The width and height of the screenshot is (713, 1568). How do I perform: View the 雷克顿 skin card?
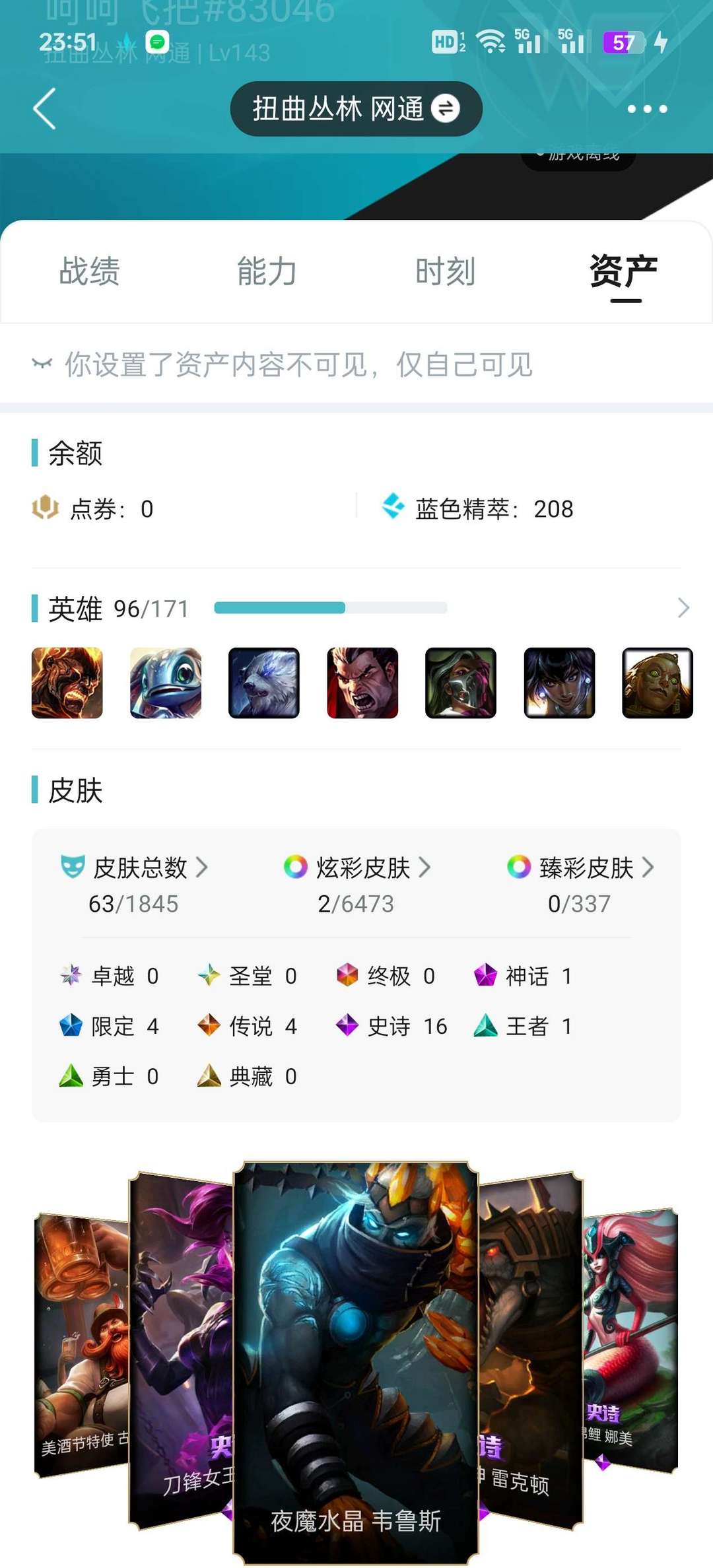tap(531, 1353)
